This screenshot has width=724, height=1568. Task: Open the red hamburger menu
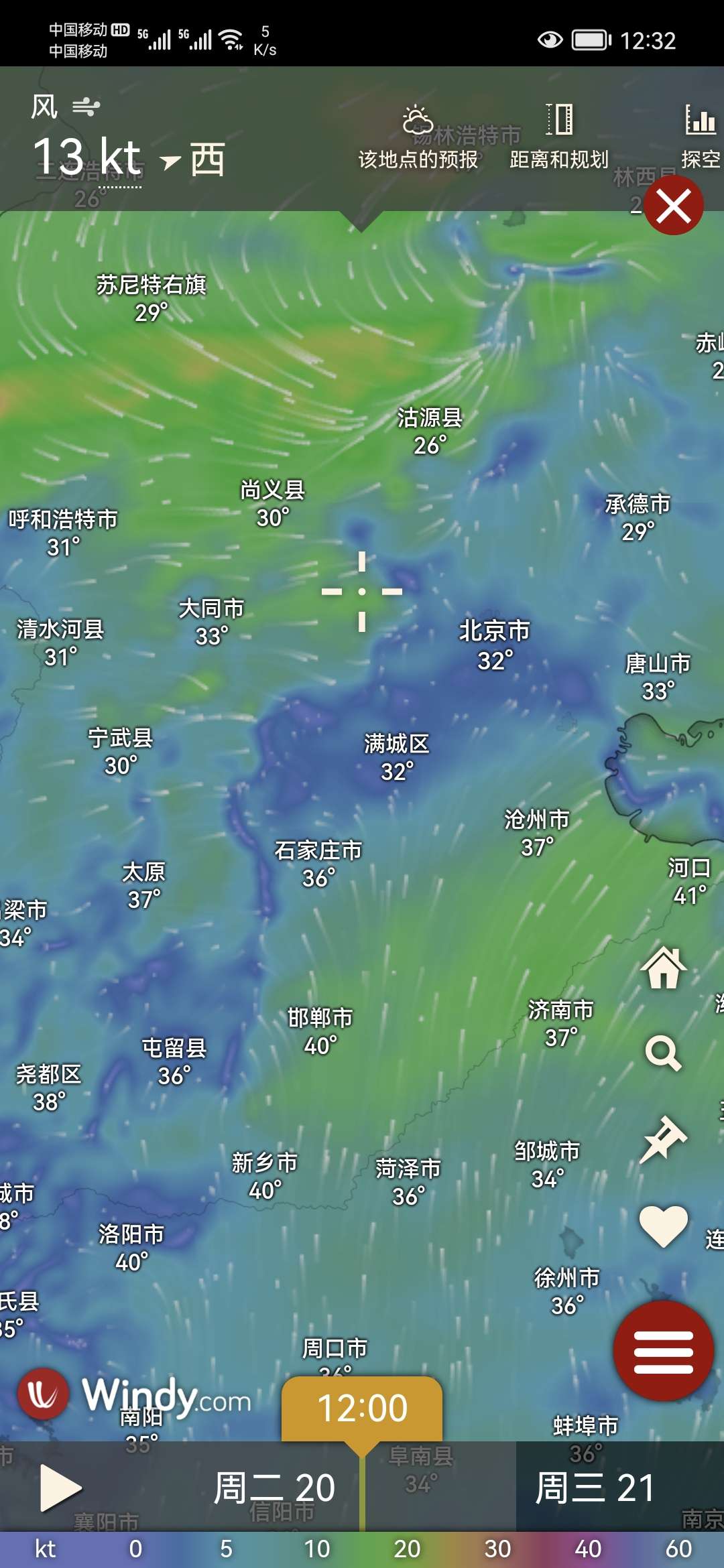tap(663, 1351)
